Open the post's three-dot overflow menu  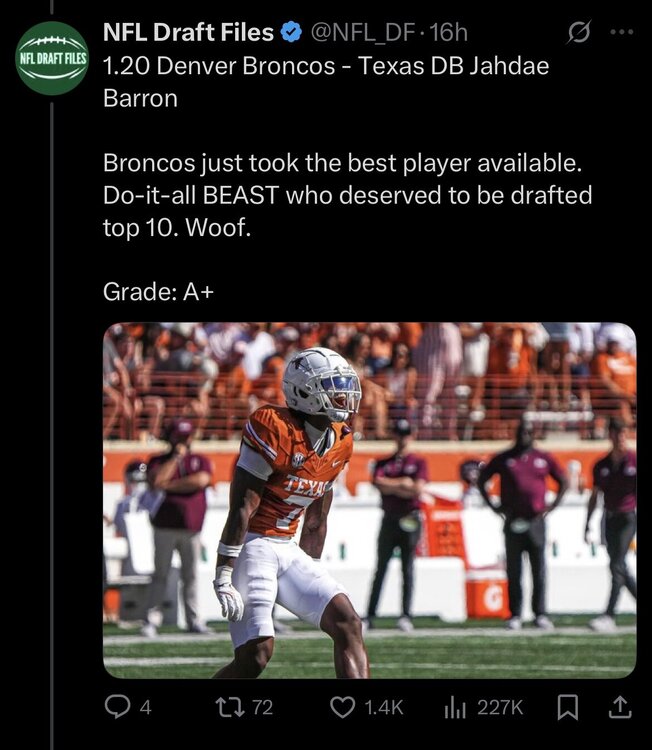622,32
